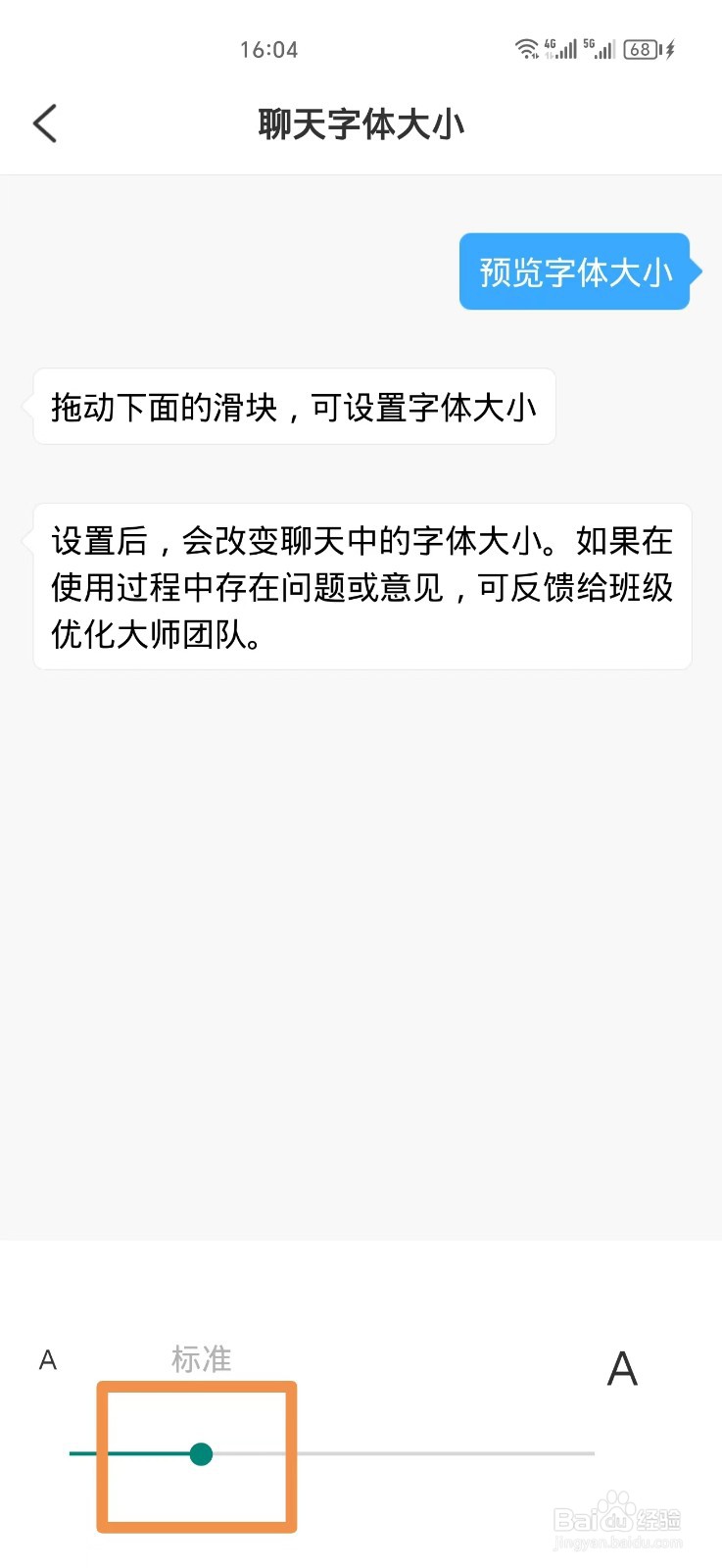Tap the 标准 label above the slider
722x1568 pixels.
[200, 1358]
